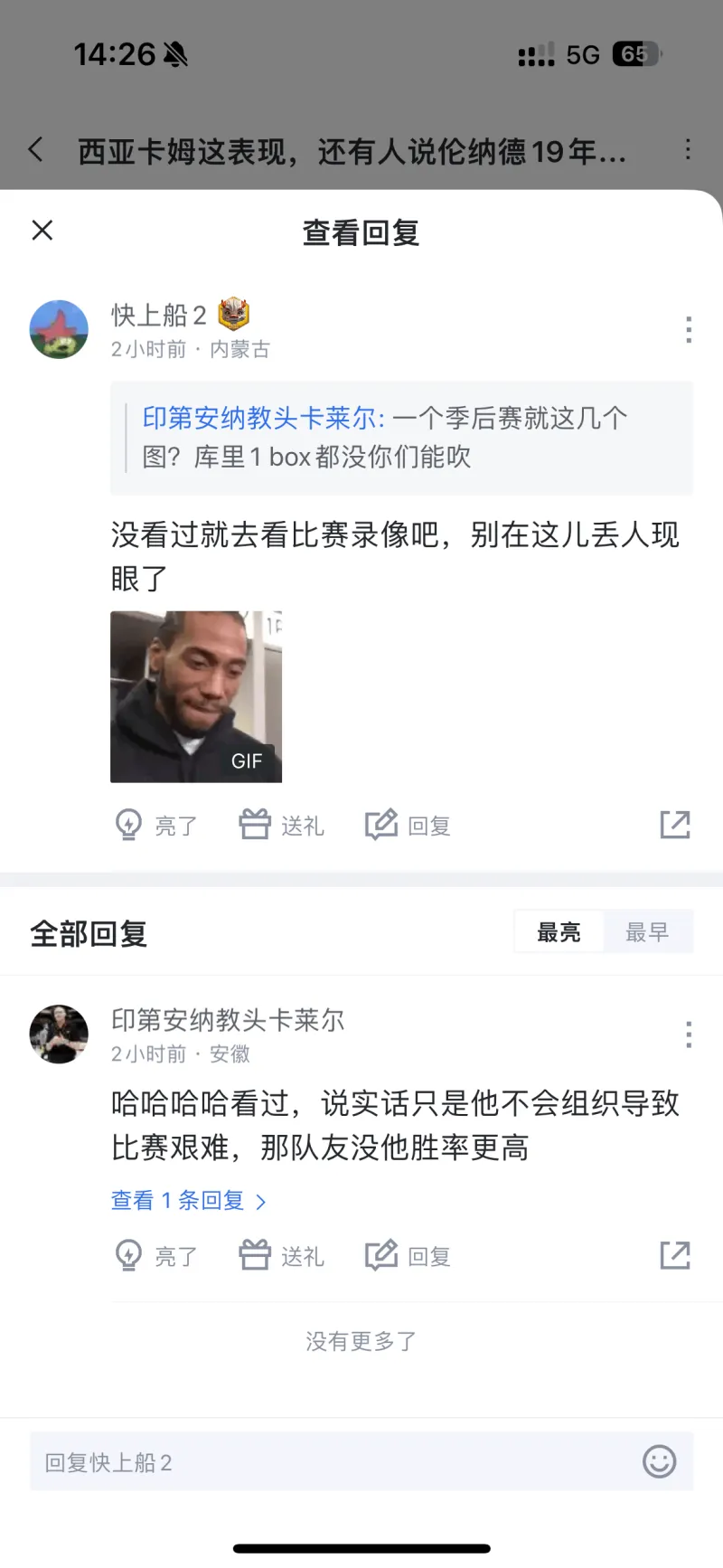Open the emoji picker in reply bar

coord(659,1461)
